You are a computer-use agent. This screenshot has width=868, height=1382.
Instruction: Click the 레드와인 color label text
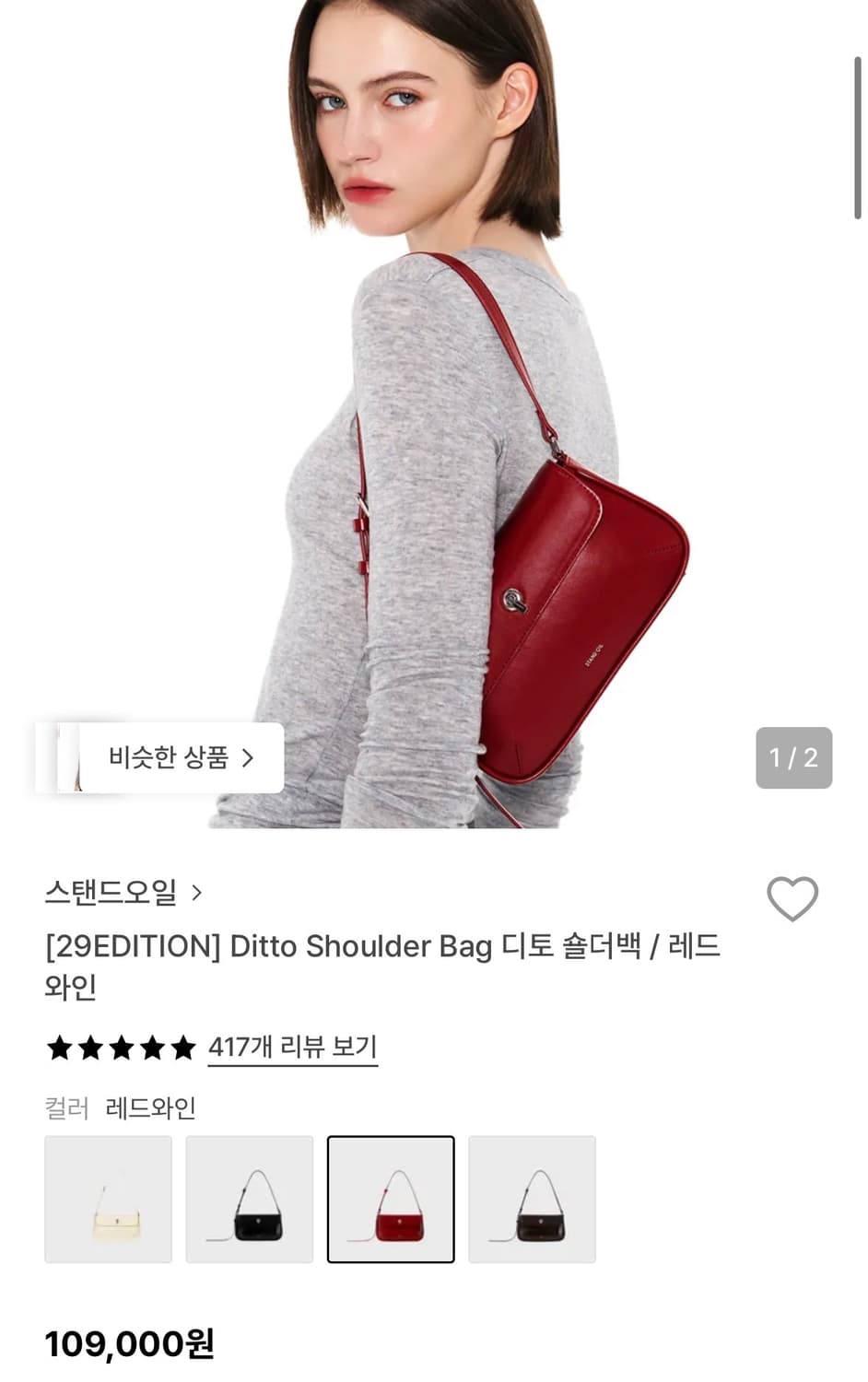pos(152,1109)
